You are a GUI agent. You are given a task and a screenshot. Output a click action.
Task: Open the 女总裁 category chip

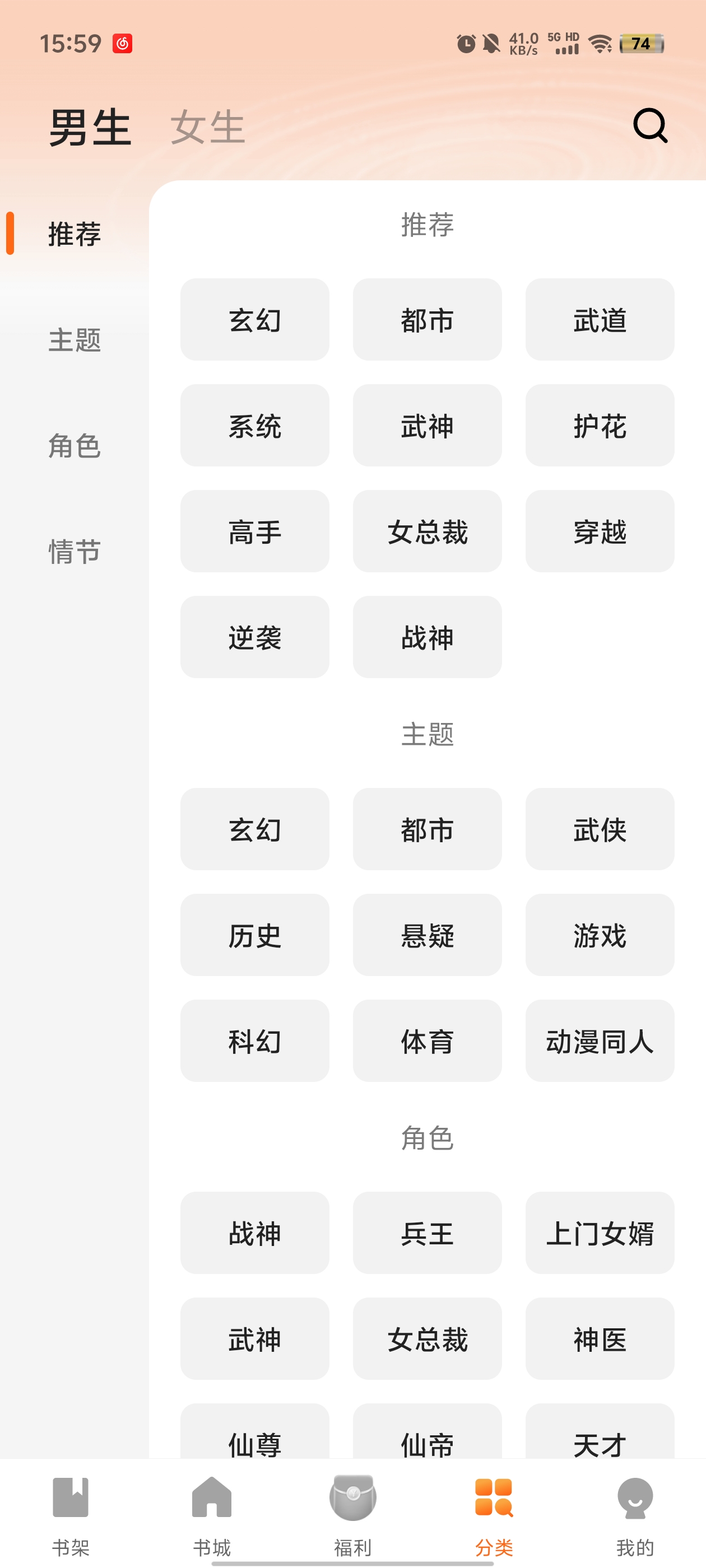coord(427,531)
